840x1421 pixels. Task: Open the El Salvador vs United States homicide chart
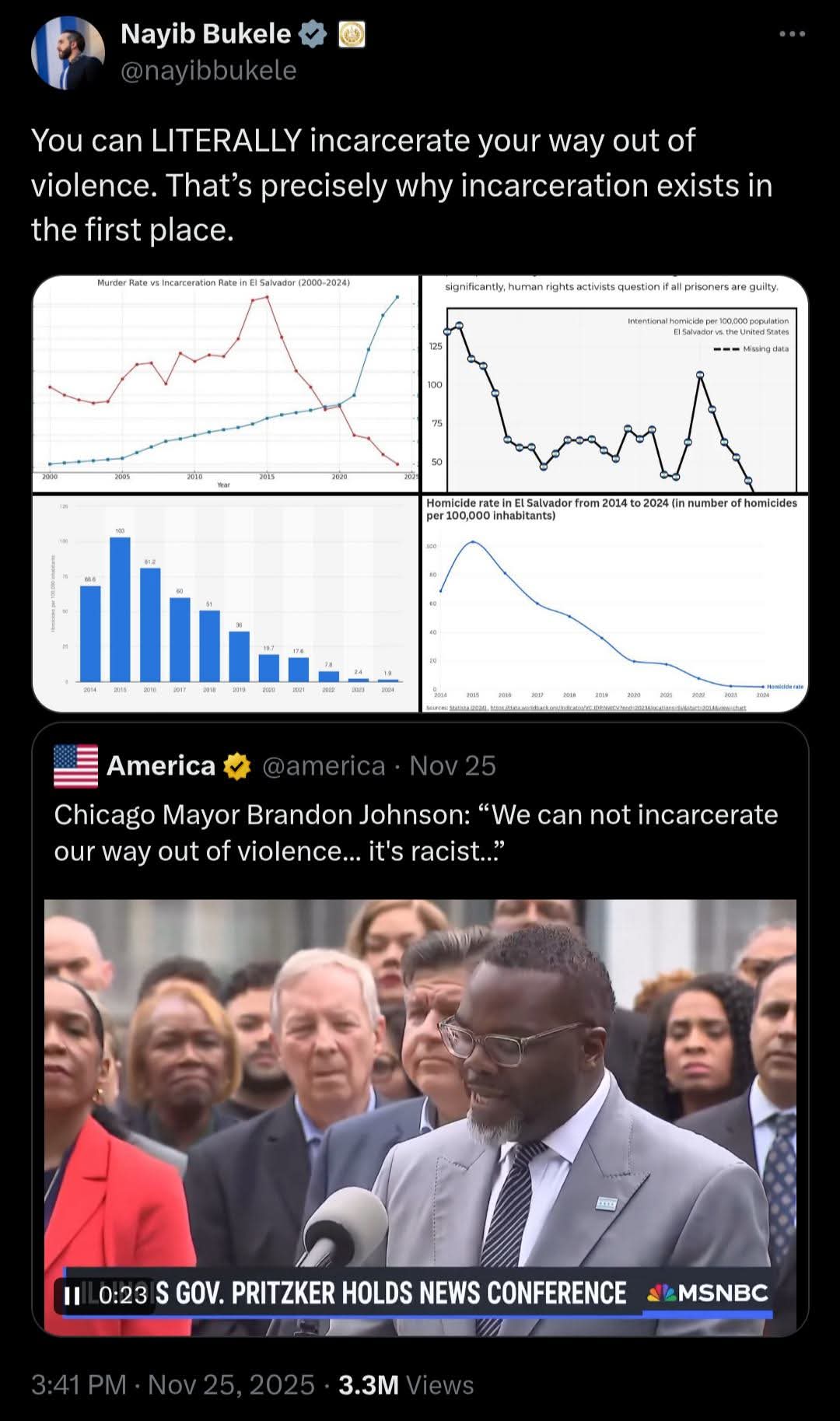(x=614, y=383)
